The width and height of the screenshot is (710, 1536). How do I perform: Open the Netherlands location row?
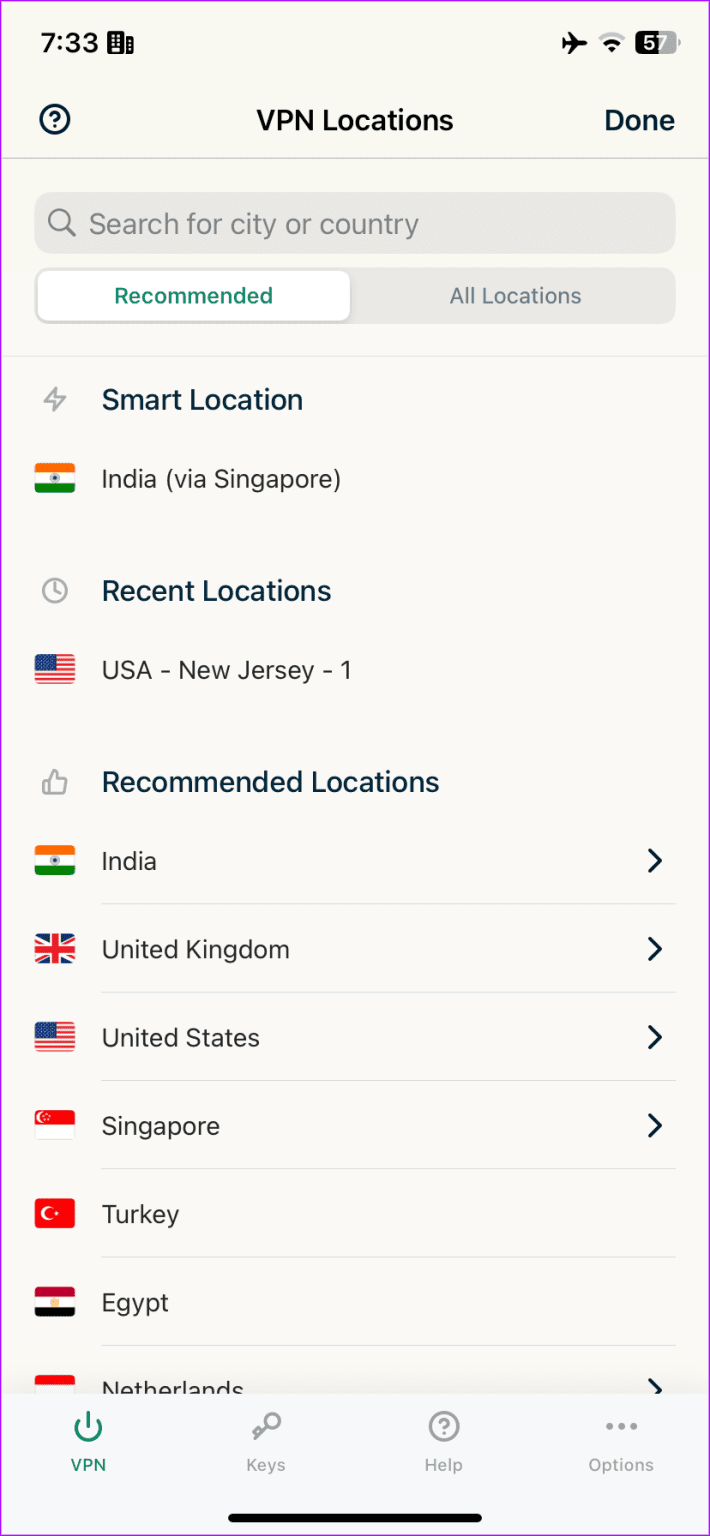click(173, 1386)
